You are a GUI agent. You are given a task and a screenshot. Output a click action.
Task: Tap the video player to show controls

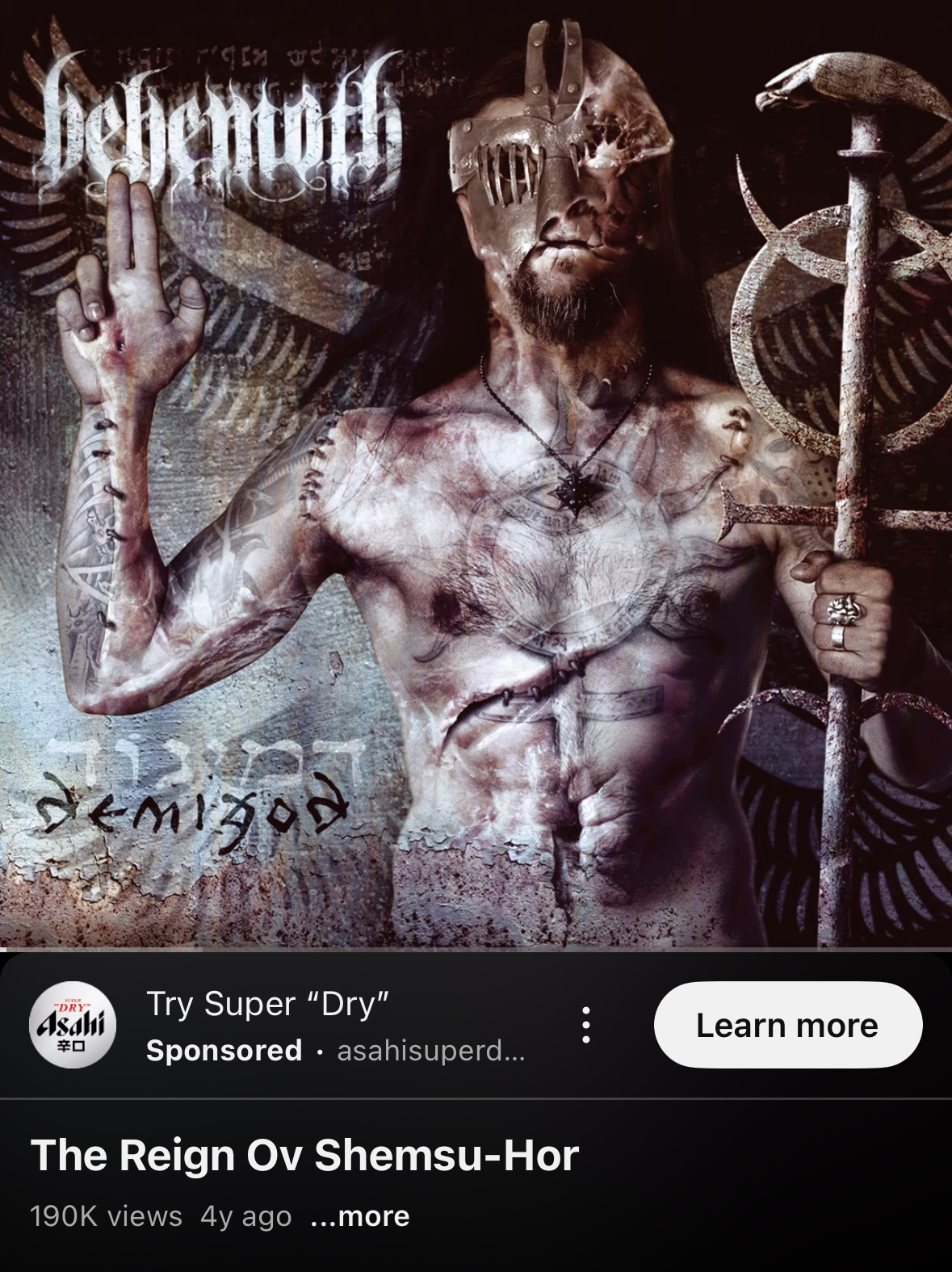click(476, 485)
